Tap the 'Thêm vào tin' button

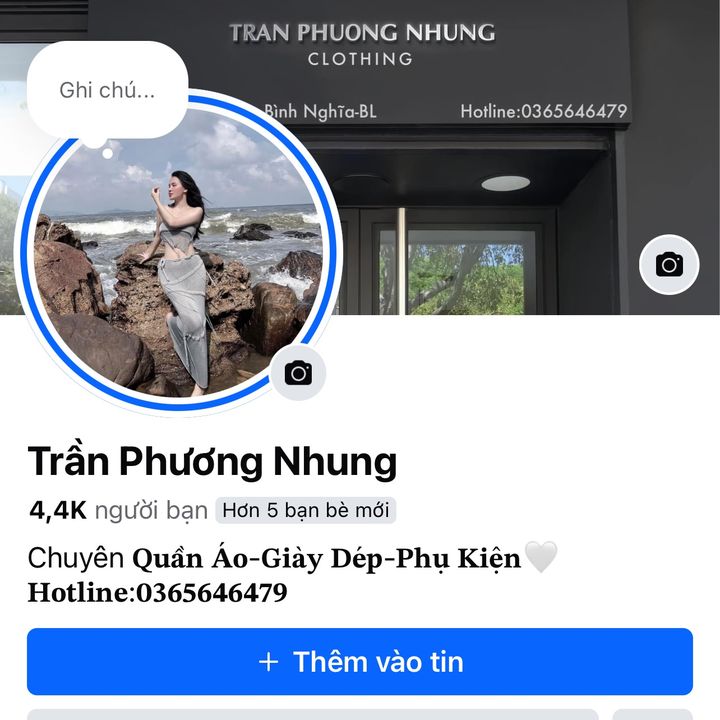360,661
